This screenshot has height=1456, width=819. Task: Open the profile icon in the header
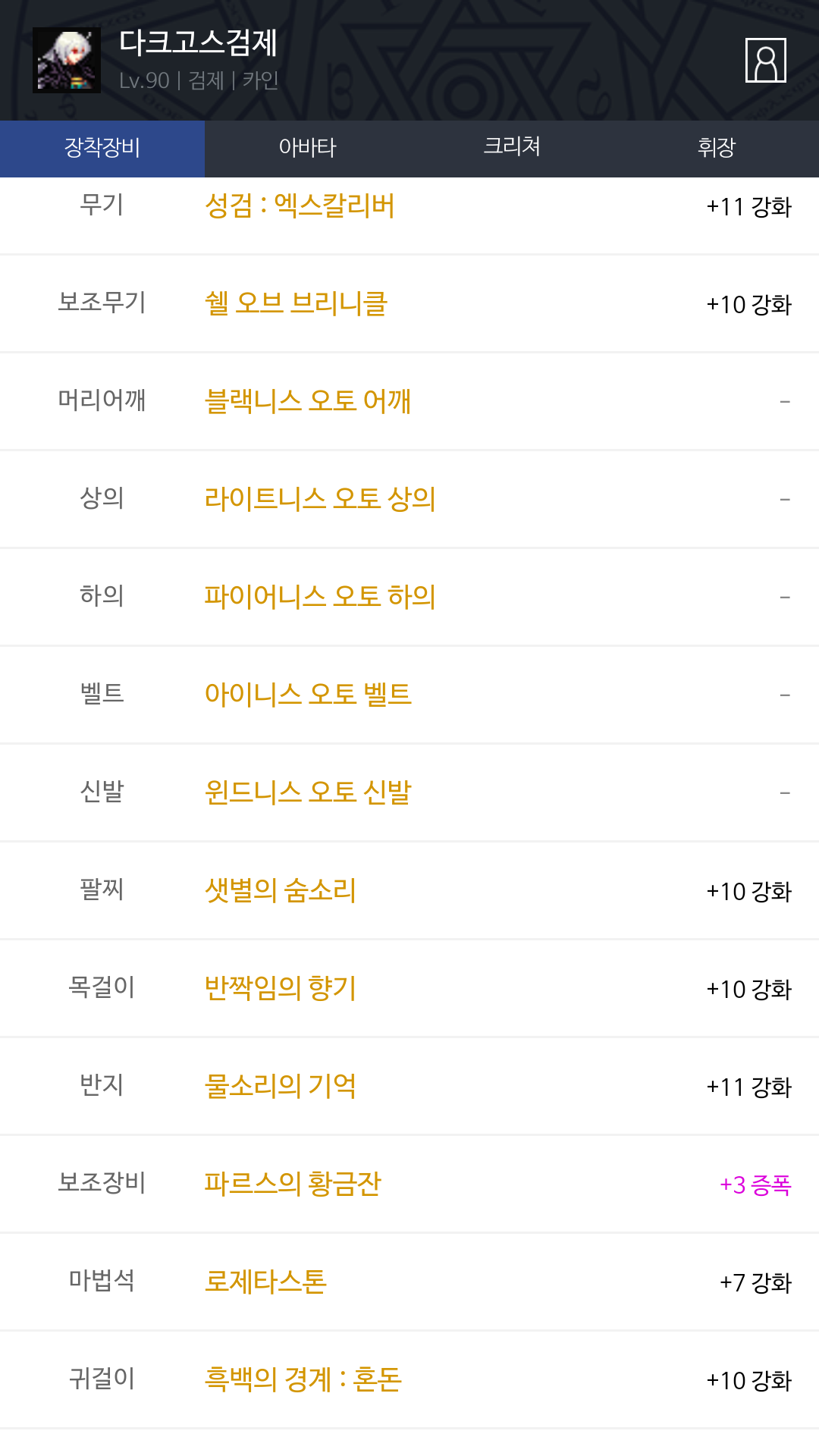tap(766, 60)
